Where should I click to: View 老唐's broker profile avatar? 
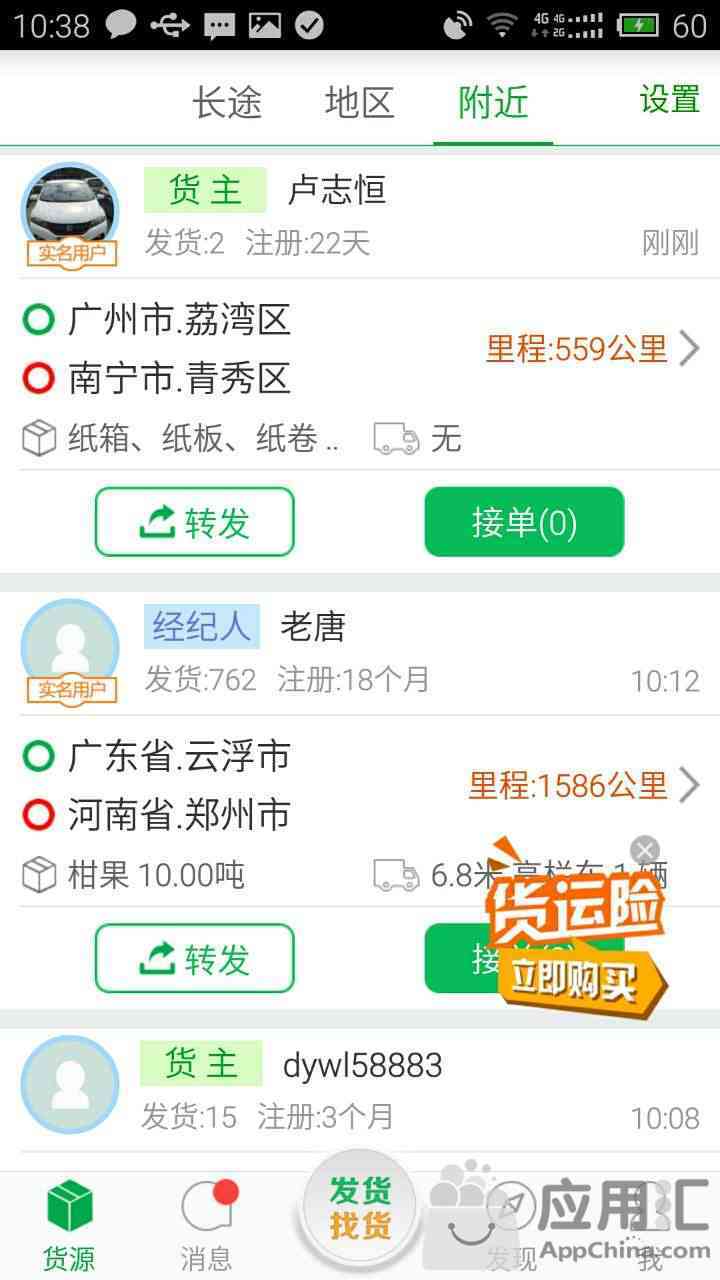click(70, 651)
